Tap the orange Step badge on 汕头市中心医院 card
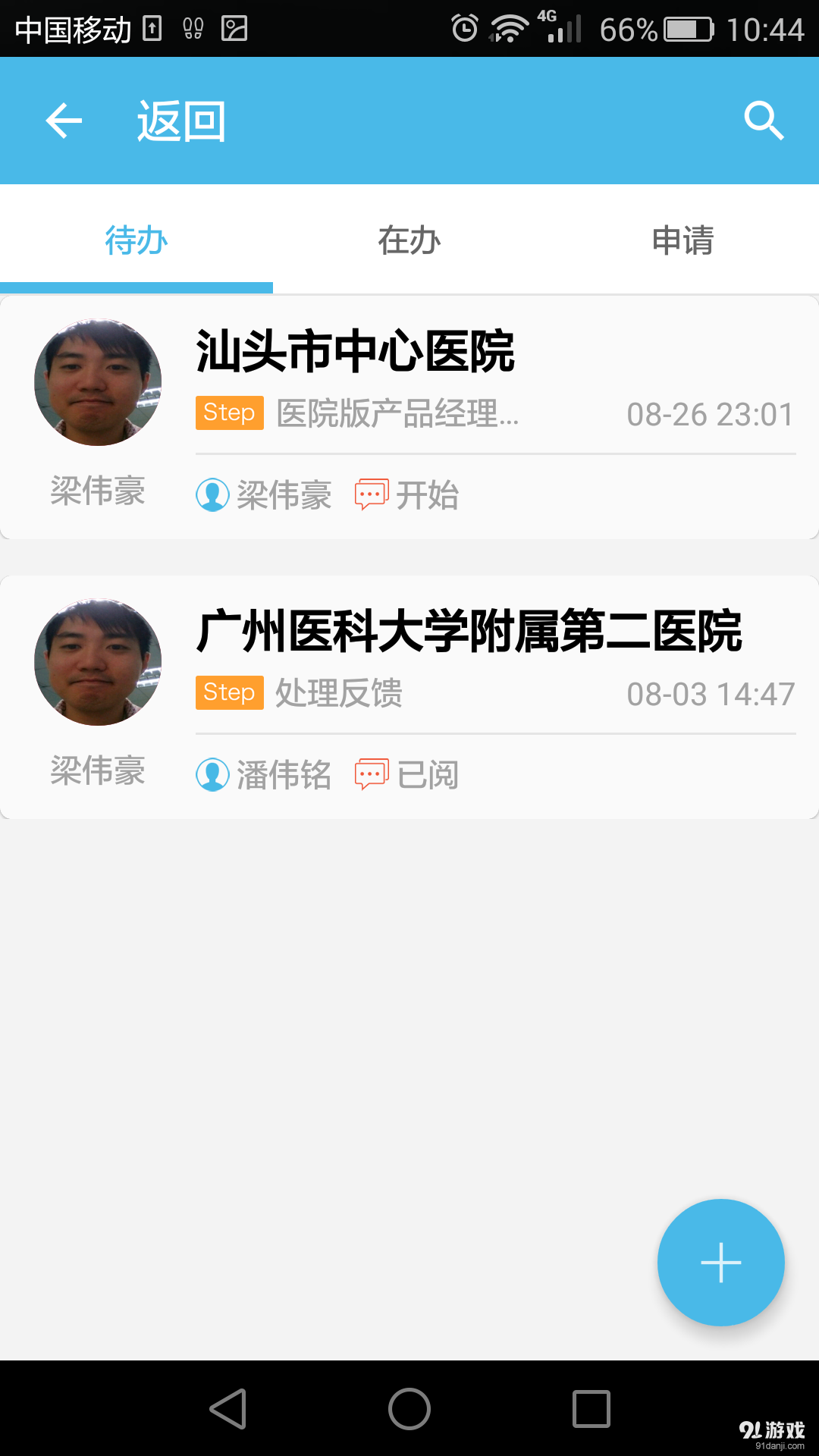The width and height of the screenshot is (819, 1456). [229, 413]
